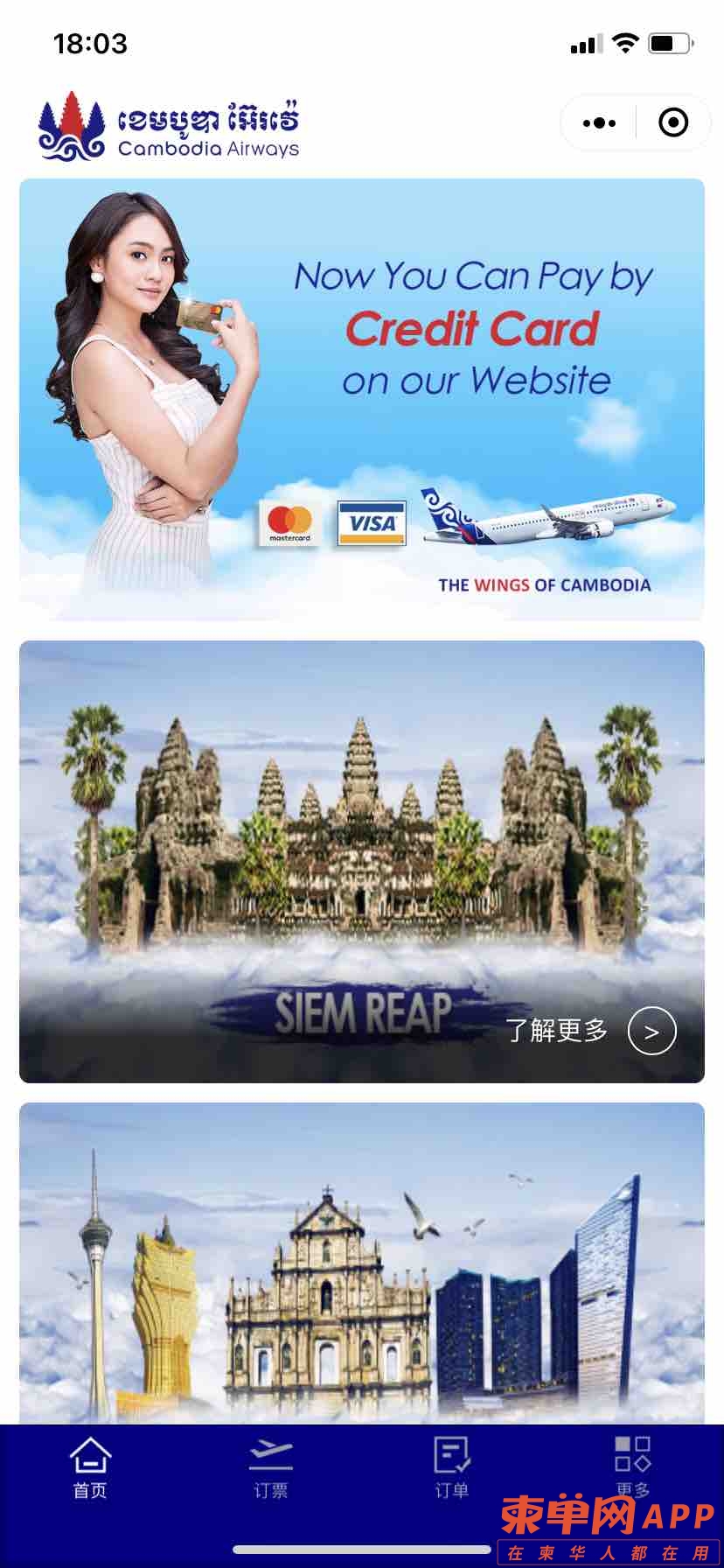The image size is (724, 1568).
Task: Switch to the 首页 home tab
Action: 90,1468
